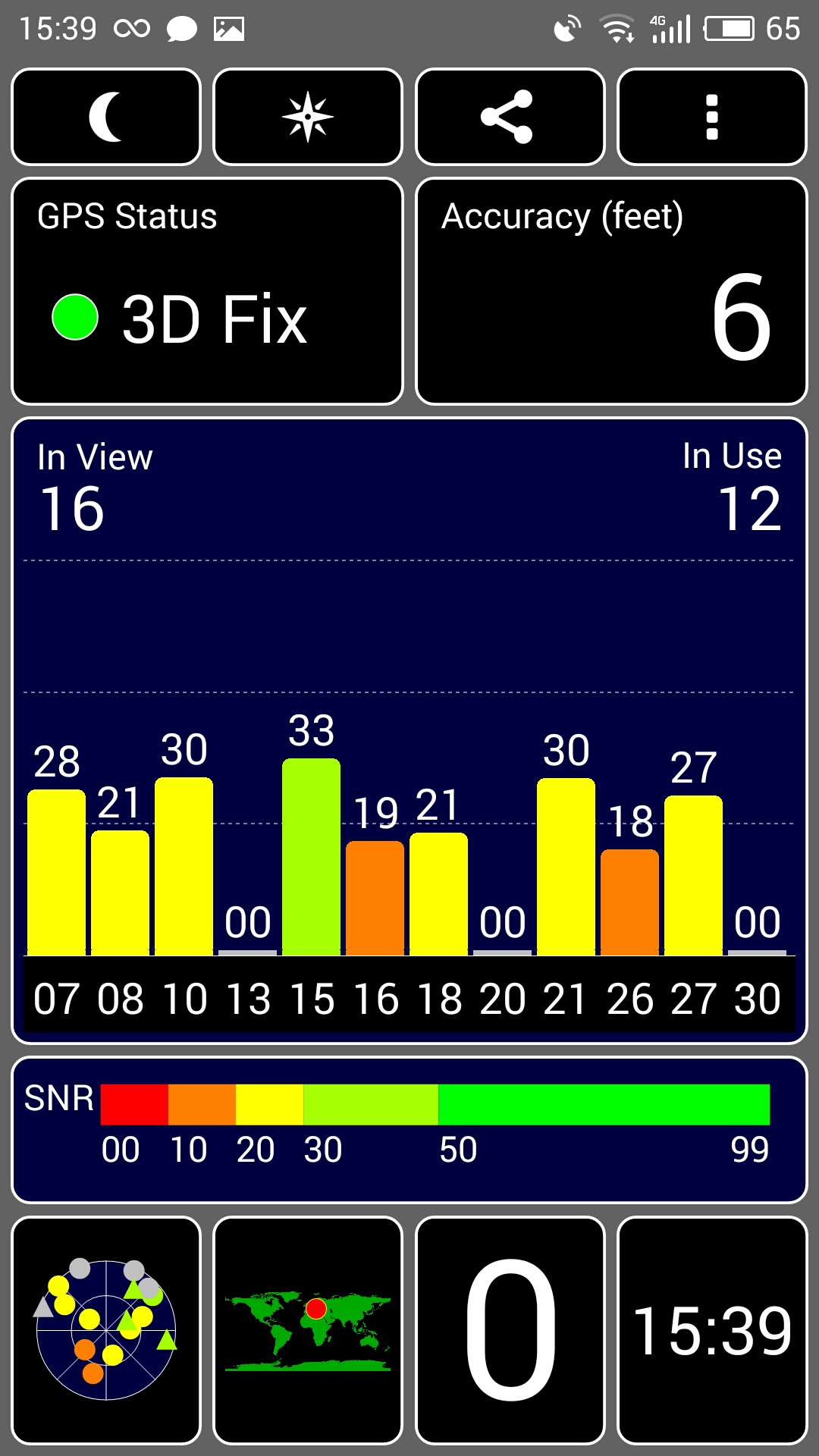Tap the 15:39 time tile
This screenshot has height=1456, width=819.
tap(712, 1331)
